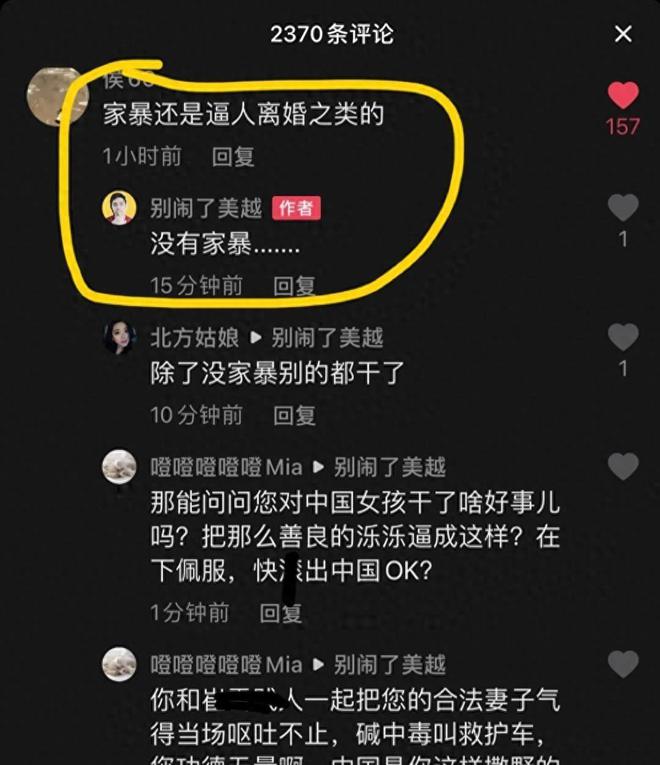Reply to the author's comment from 15分钟前
The height and width of the screenshot is (765, 660).
[294, 286]
